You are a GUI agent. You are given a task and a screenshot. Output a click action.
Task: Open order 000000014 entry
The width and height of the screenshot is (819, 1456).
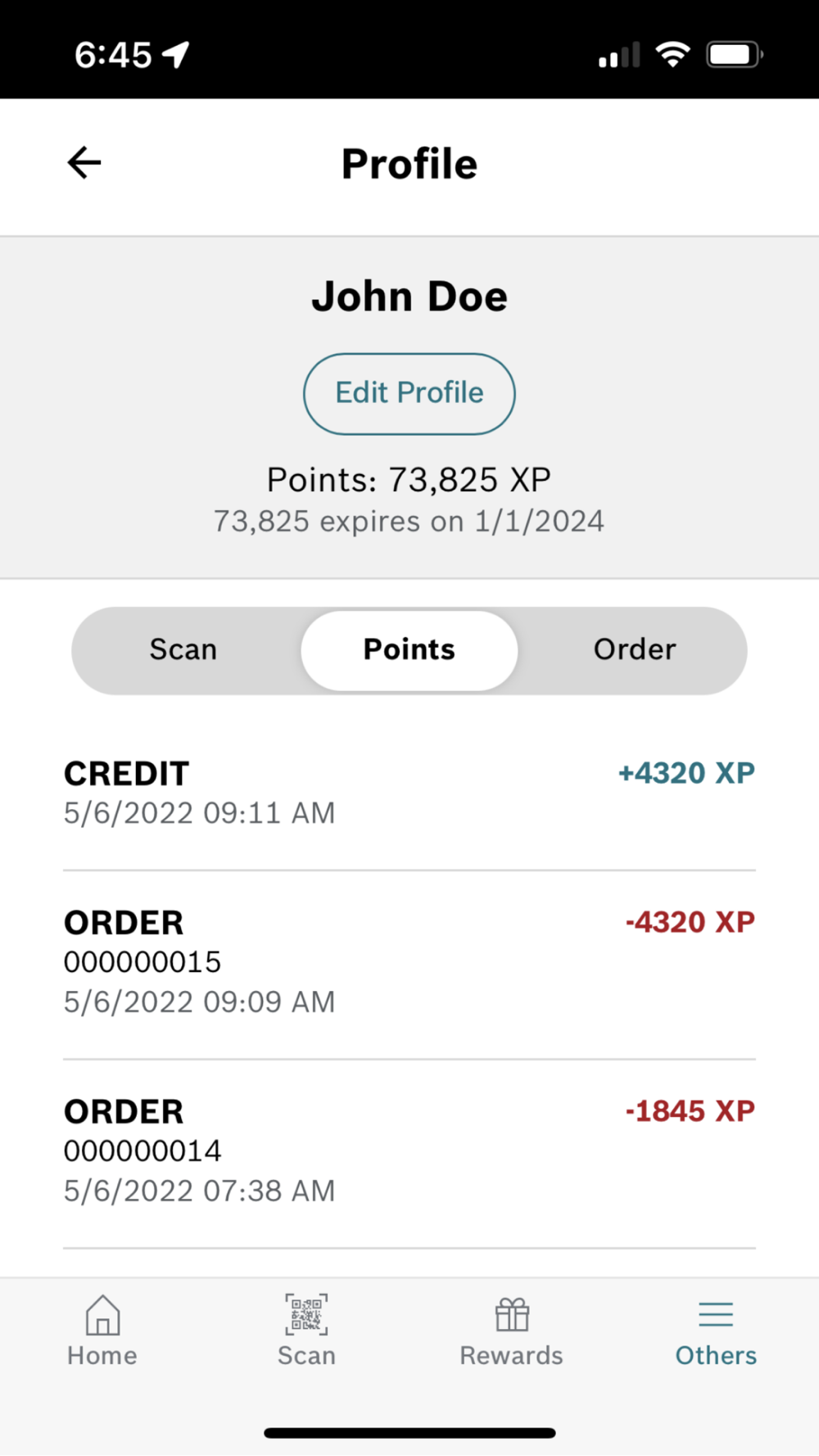click(x=409, y=1152)
